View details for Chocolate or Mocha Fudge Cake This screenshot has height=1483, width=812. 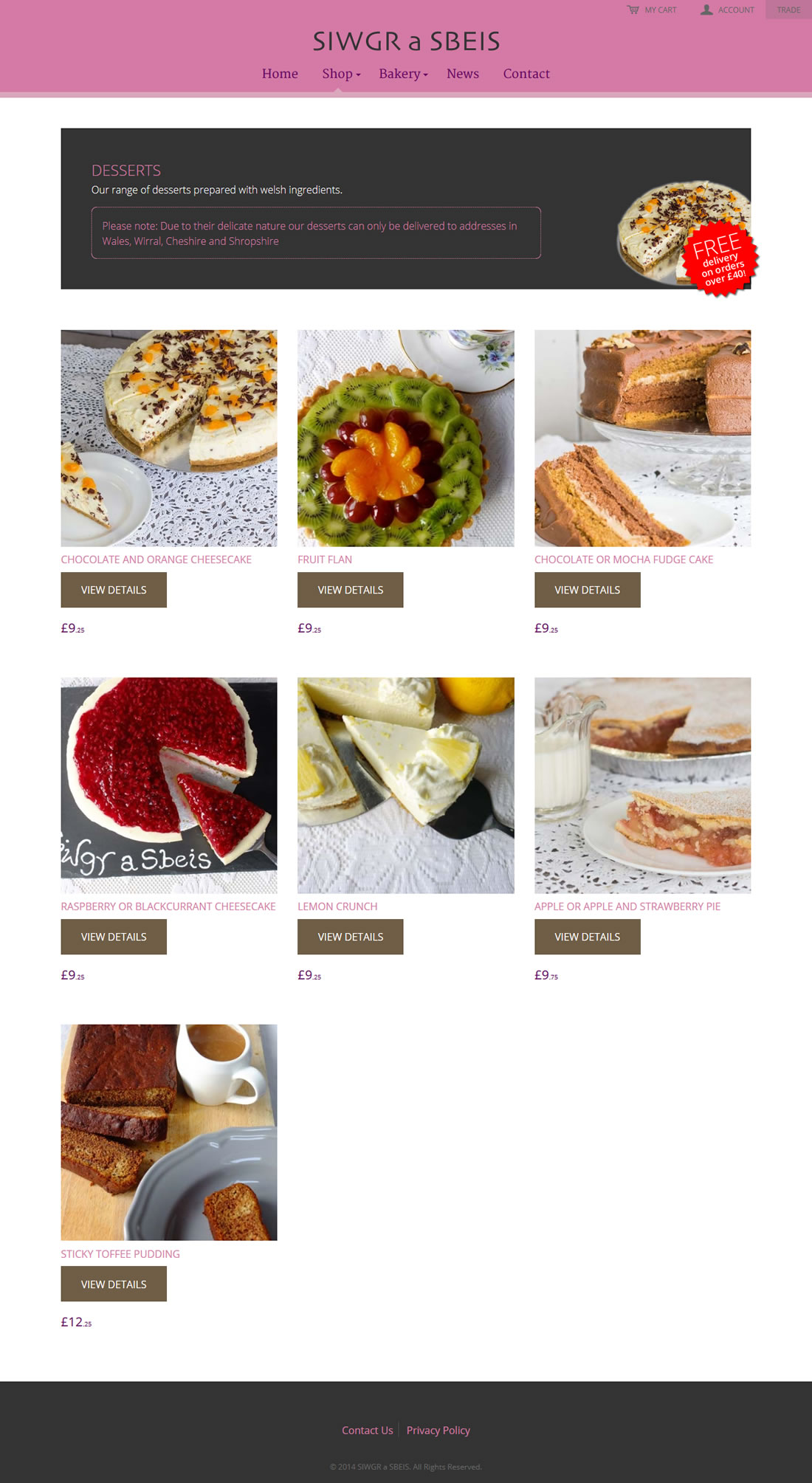[x=588, y=590]
